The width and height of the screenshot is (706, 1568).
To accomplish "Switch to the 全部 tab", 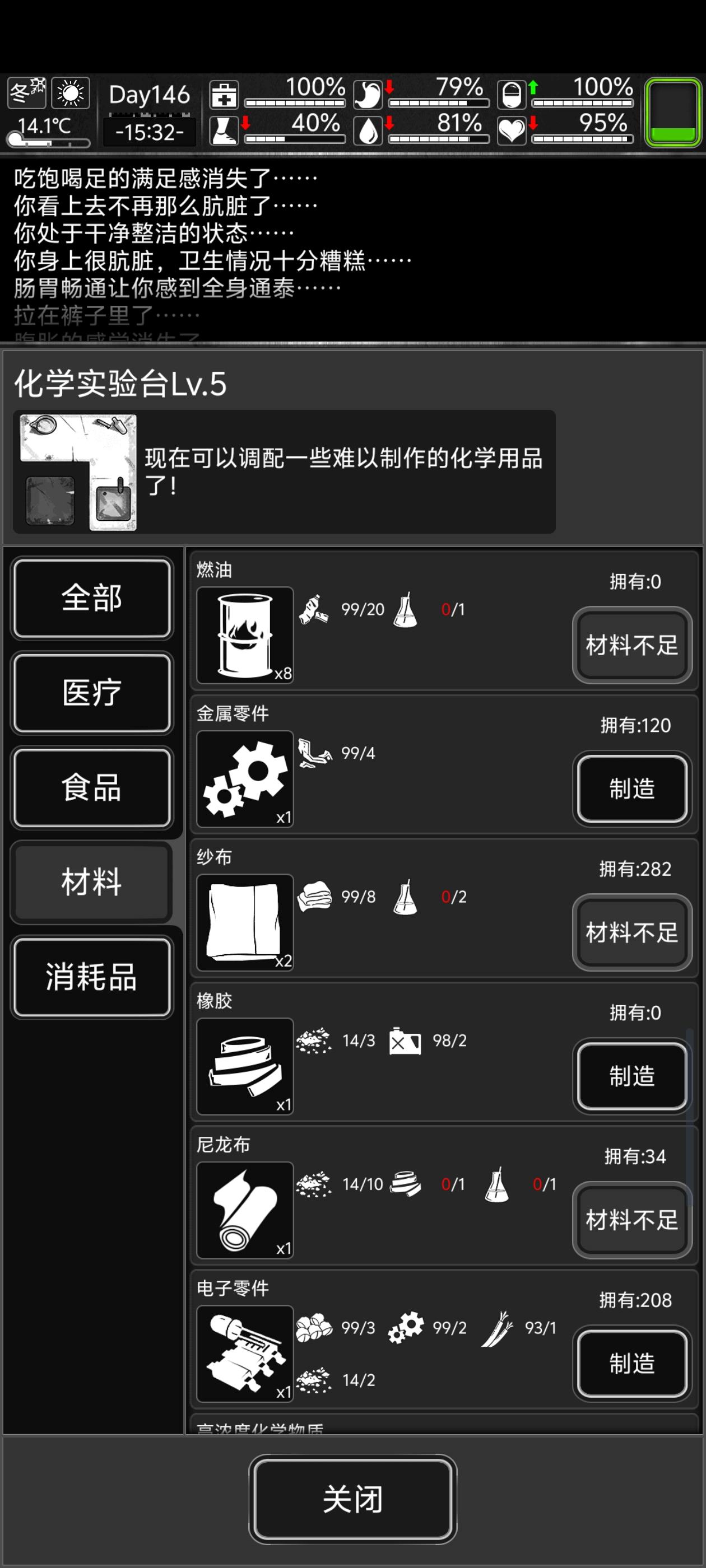I will click(92, 599).
